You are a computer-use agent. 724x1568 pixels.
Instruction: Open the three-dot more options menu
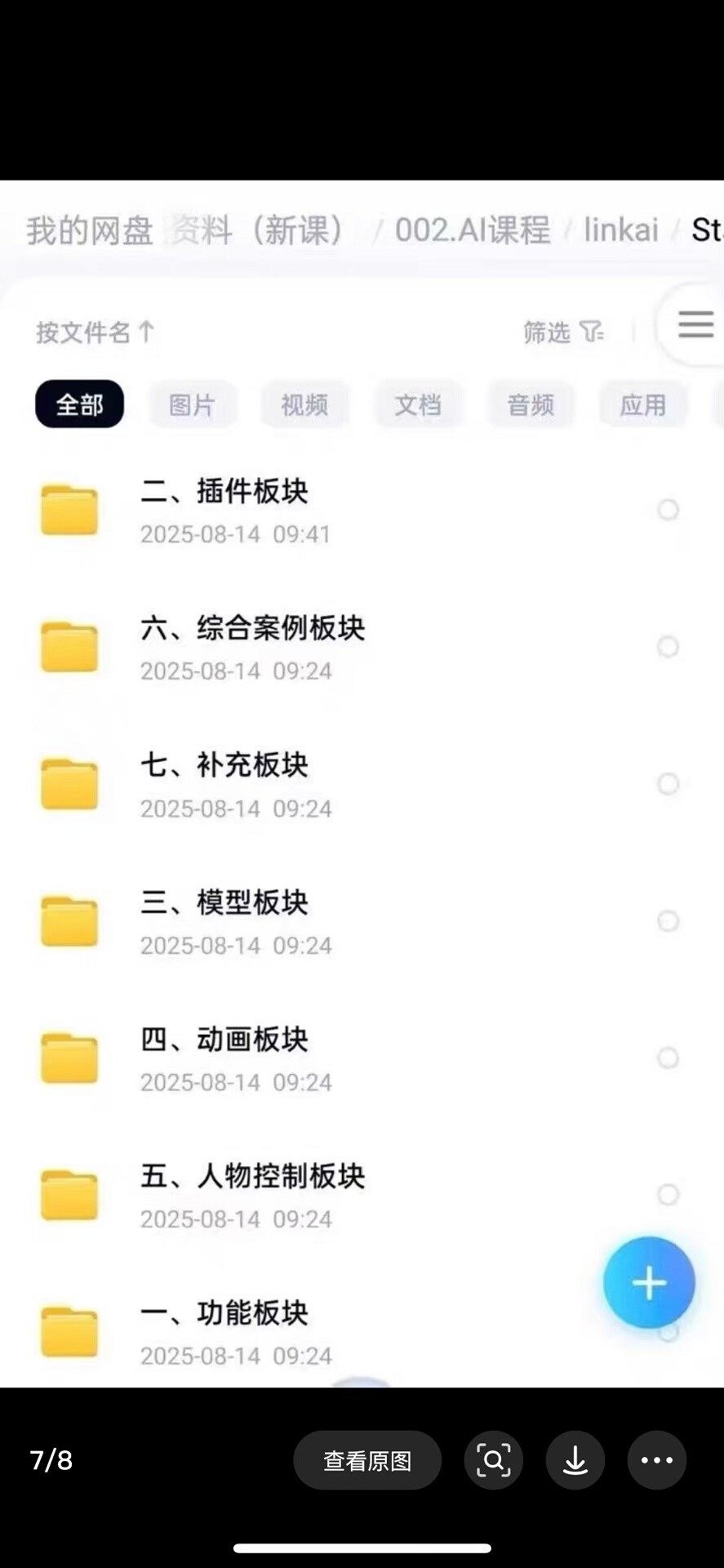point(657,1460)
